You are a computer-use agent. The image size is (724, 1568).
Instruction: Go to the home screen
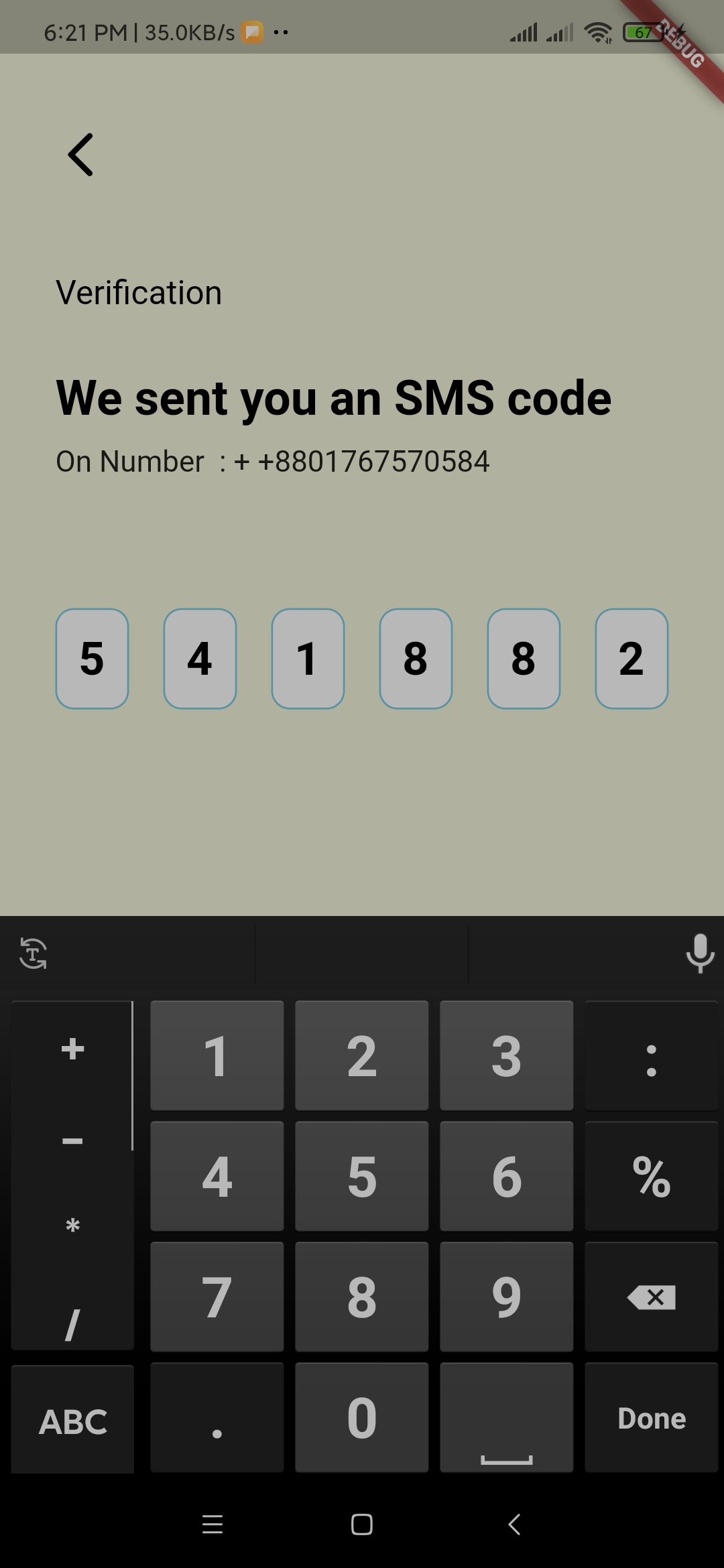(x=361, y=1524)
